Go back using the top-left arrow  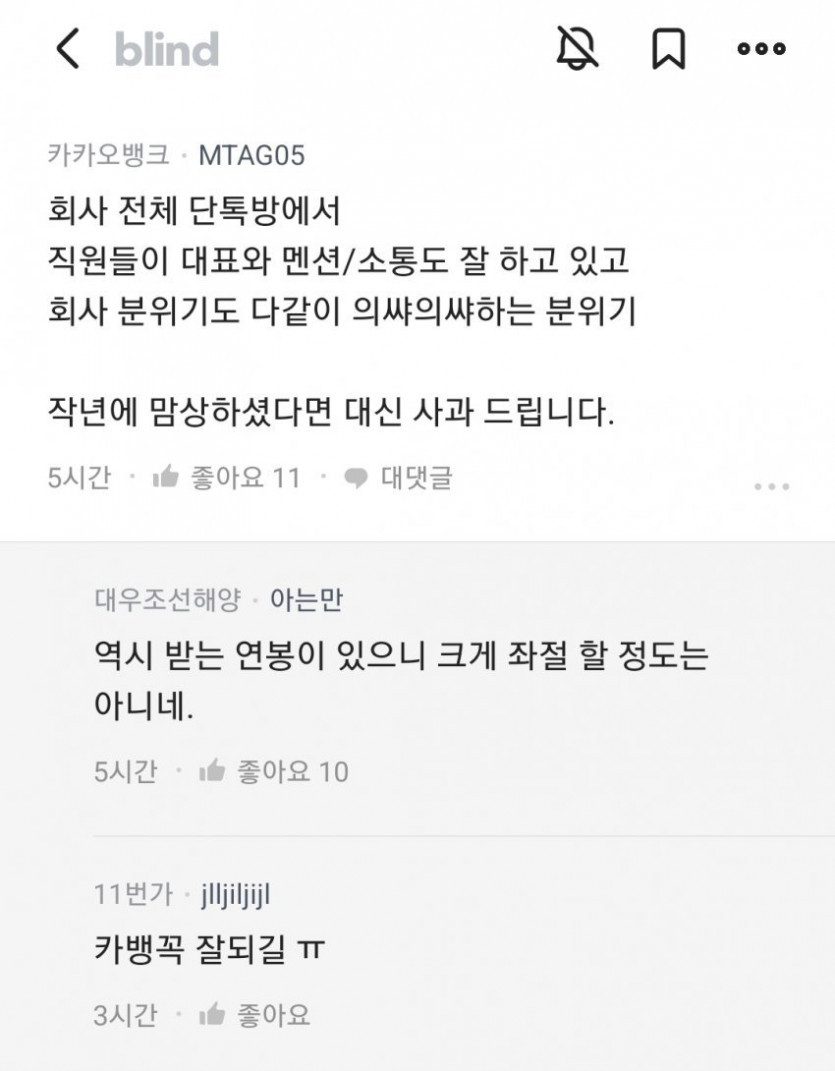[67, 49]
